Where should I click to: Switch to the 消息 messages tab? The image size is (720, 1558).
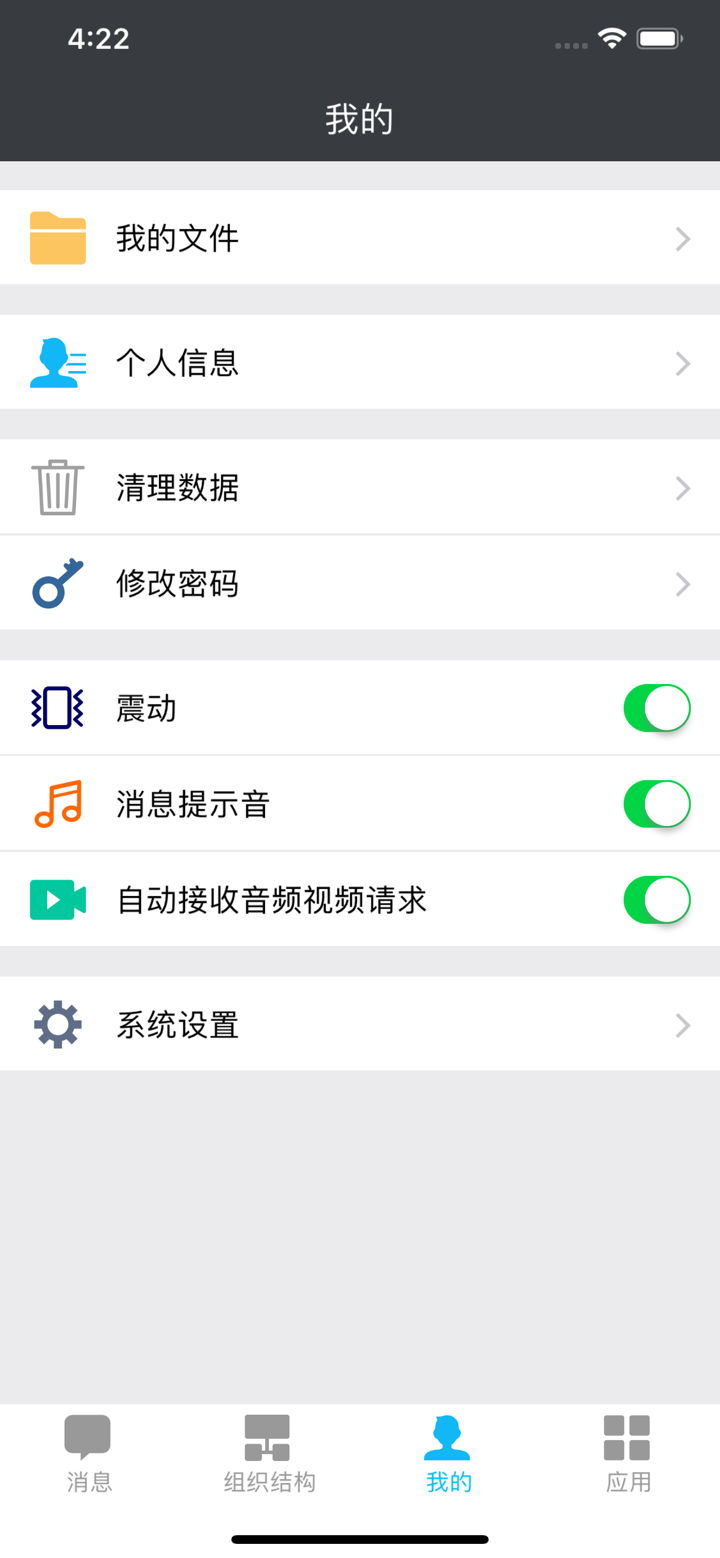[88, 1455]
